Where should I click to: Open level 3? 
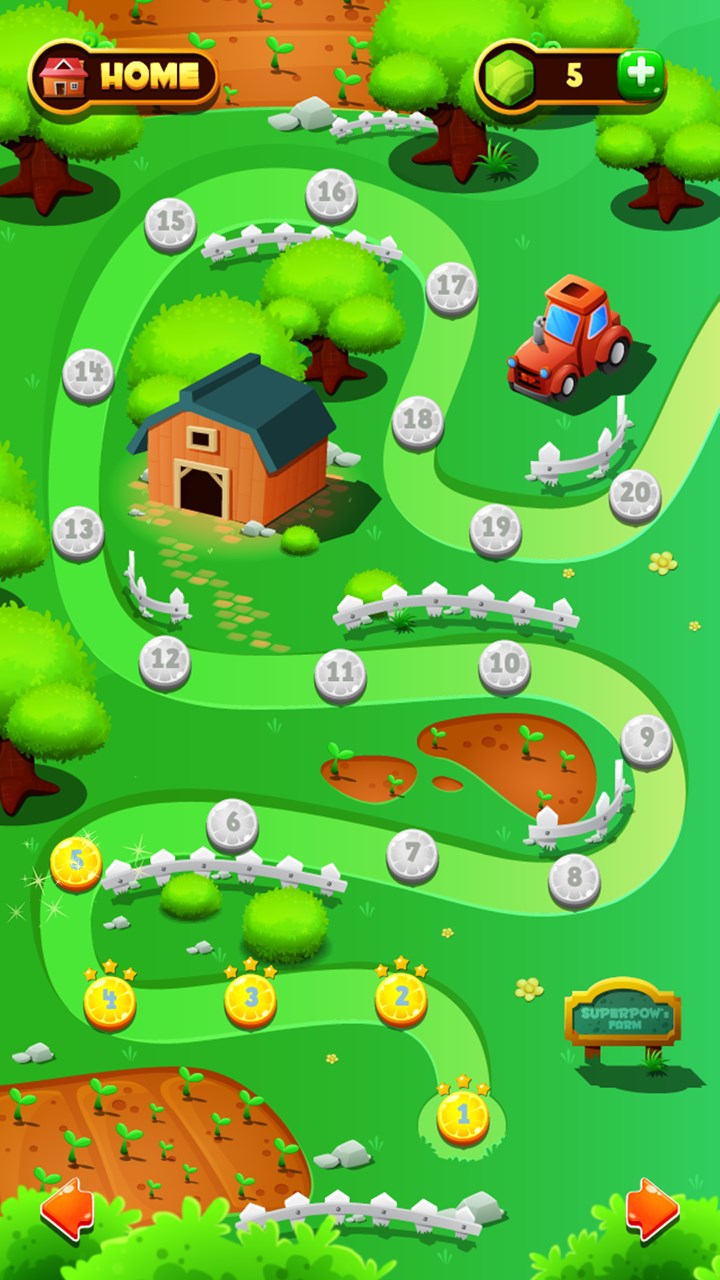pyautogui.click(x=250, y=999)
